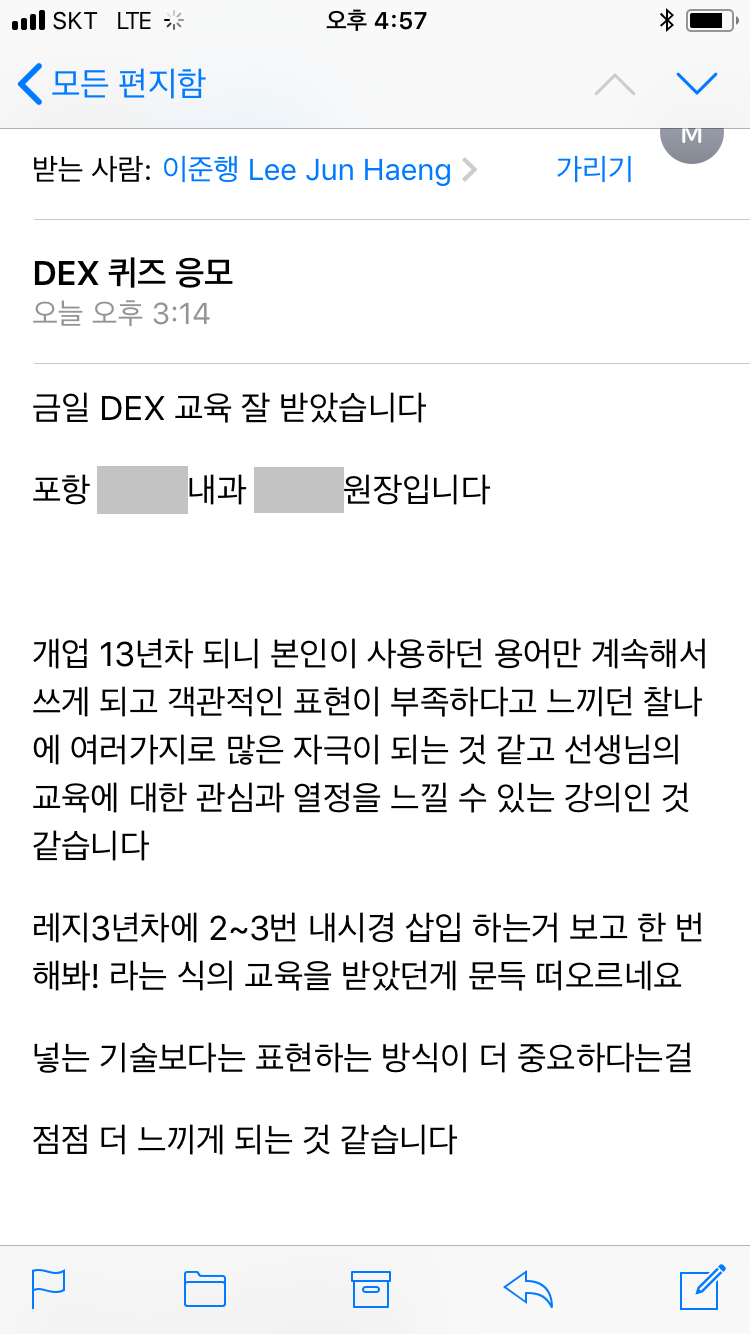Screen dimensions: 750x1334
Task: Move message to a folder
Action: 205,1289
